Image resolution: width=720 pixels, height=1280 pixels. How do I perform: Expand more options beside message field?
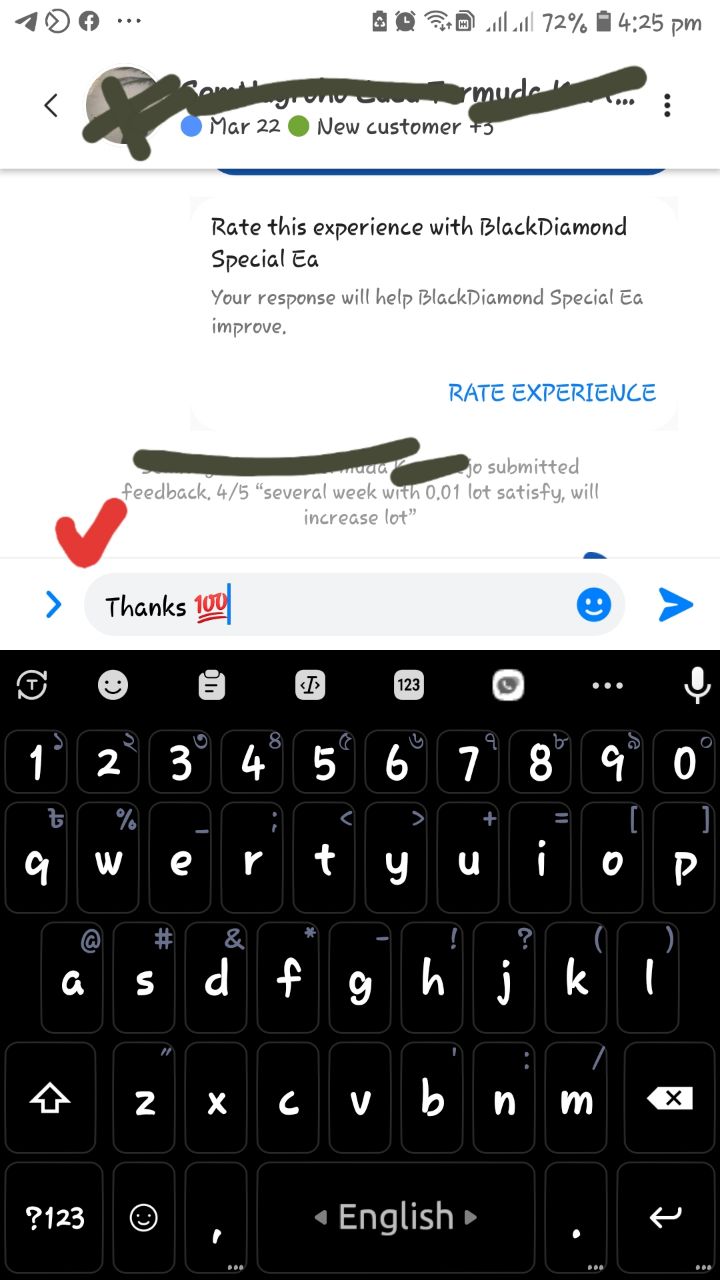54,604
